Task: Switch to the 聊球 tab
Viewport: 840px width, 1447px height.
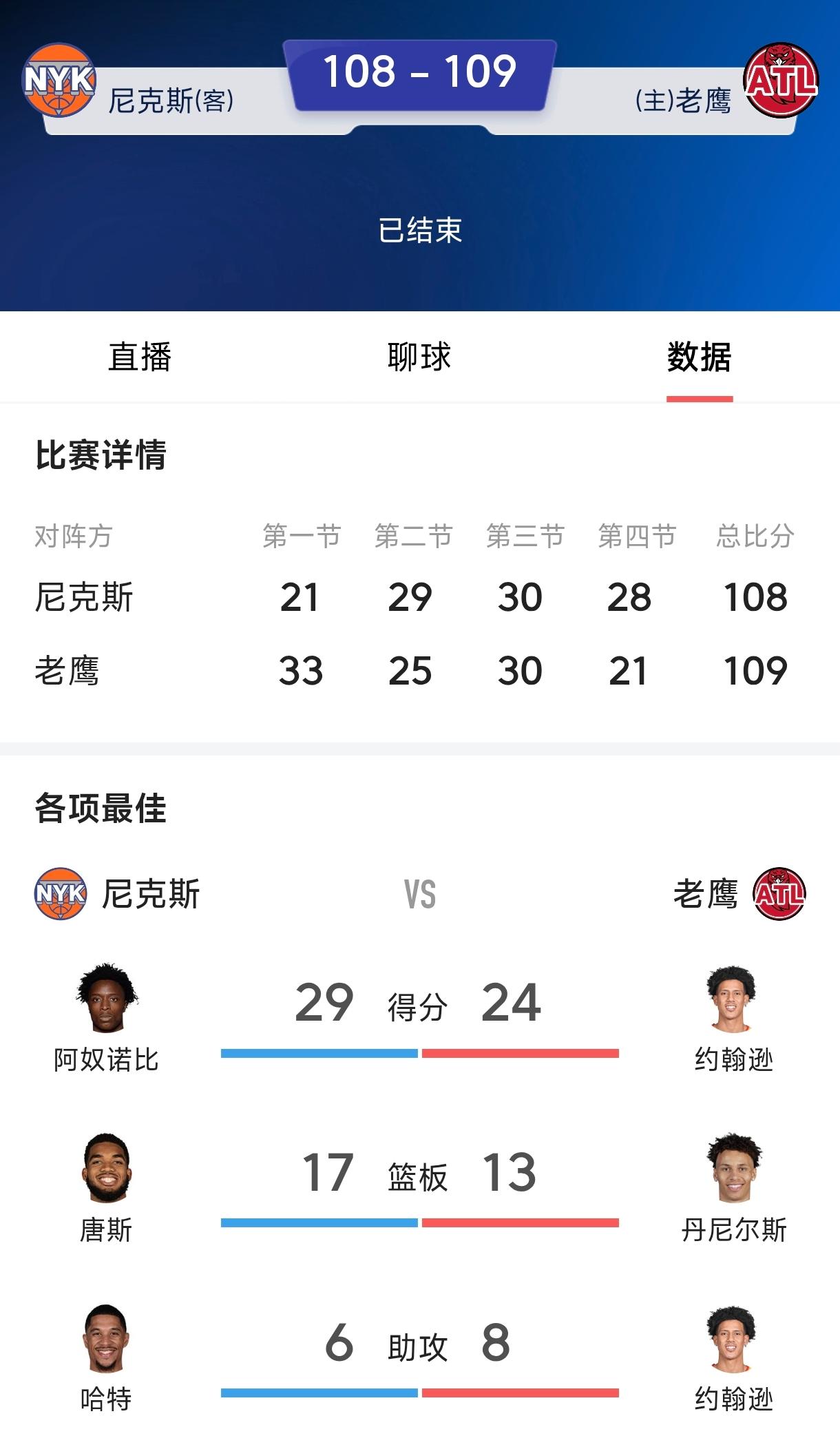Action: [420, 357]
